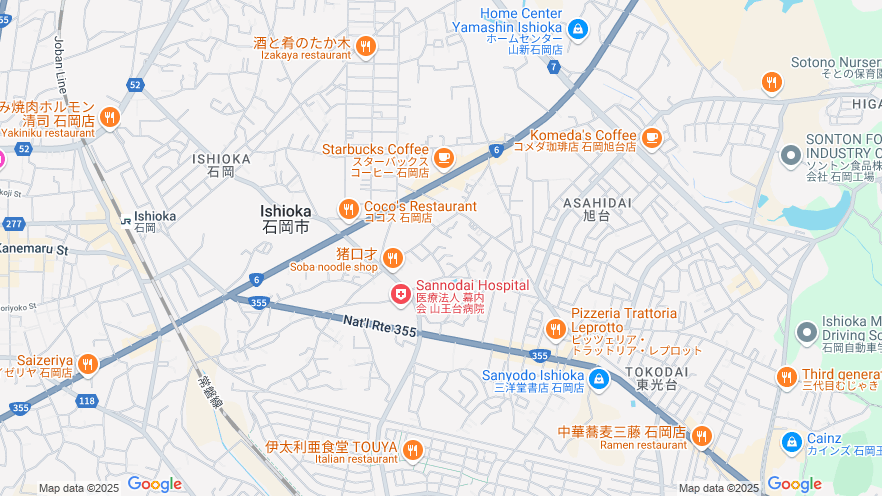Tap Coco's Restaurant pin
The width and height of the screenshot is (882, 496).
click(348, 208)
